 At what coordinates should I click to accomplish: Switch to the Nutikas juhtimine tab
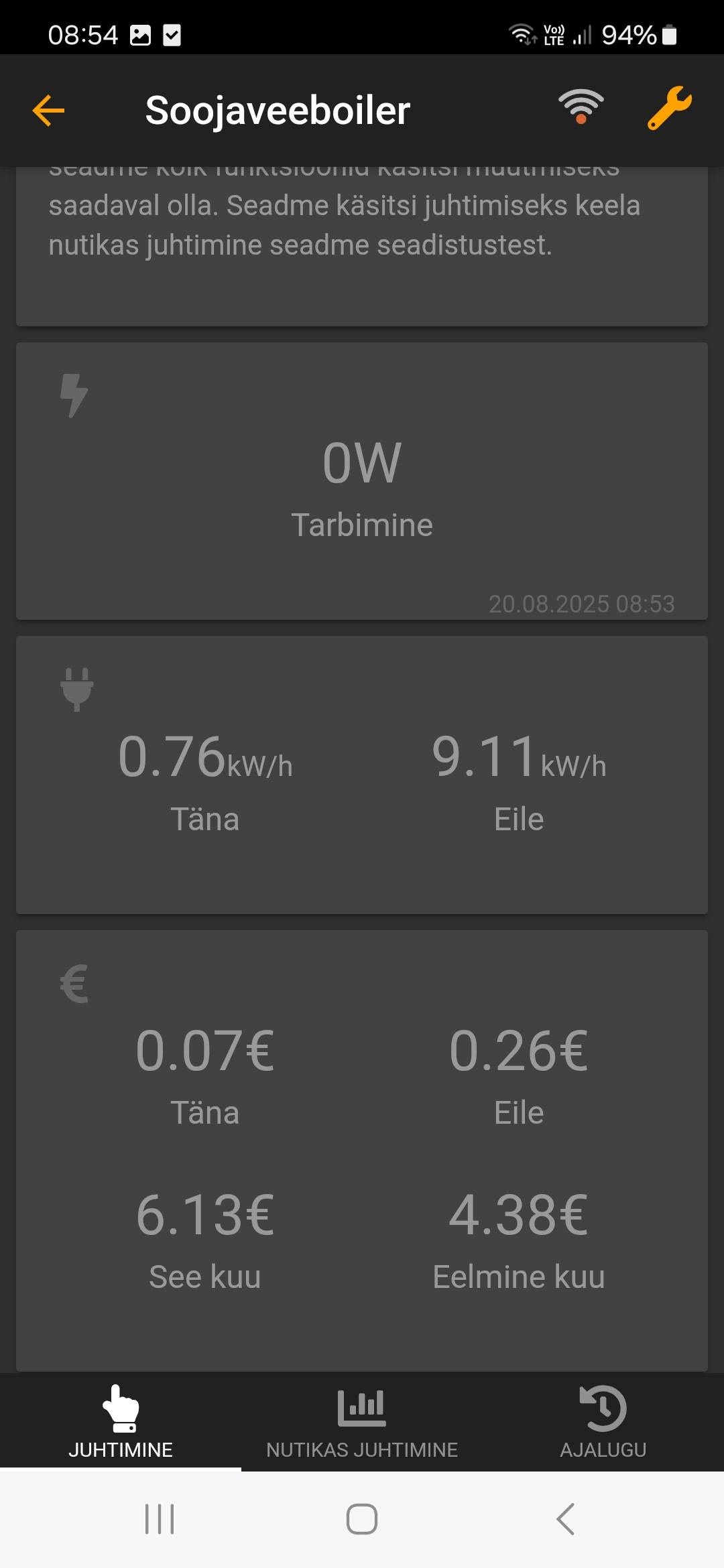(x=362, y=1422)
